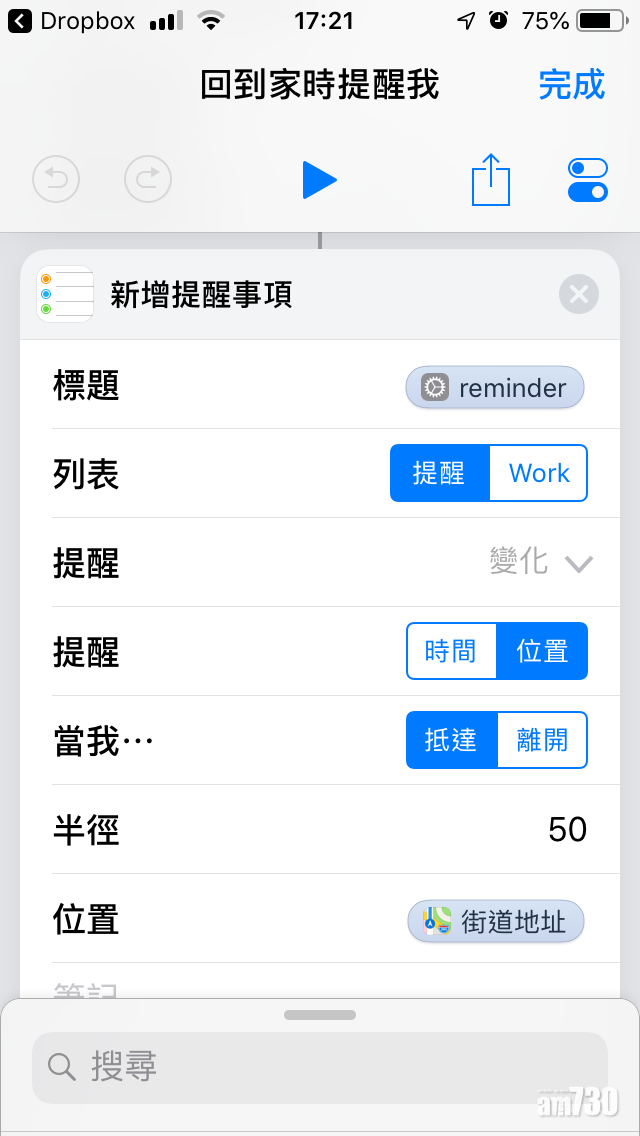
Task: Tap 完成 to finish editing the shortcut
Action: click(x=571, y=85)
